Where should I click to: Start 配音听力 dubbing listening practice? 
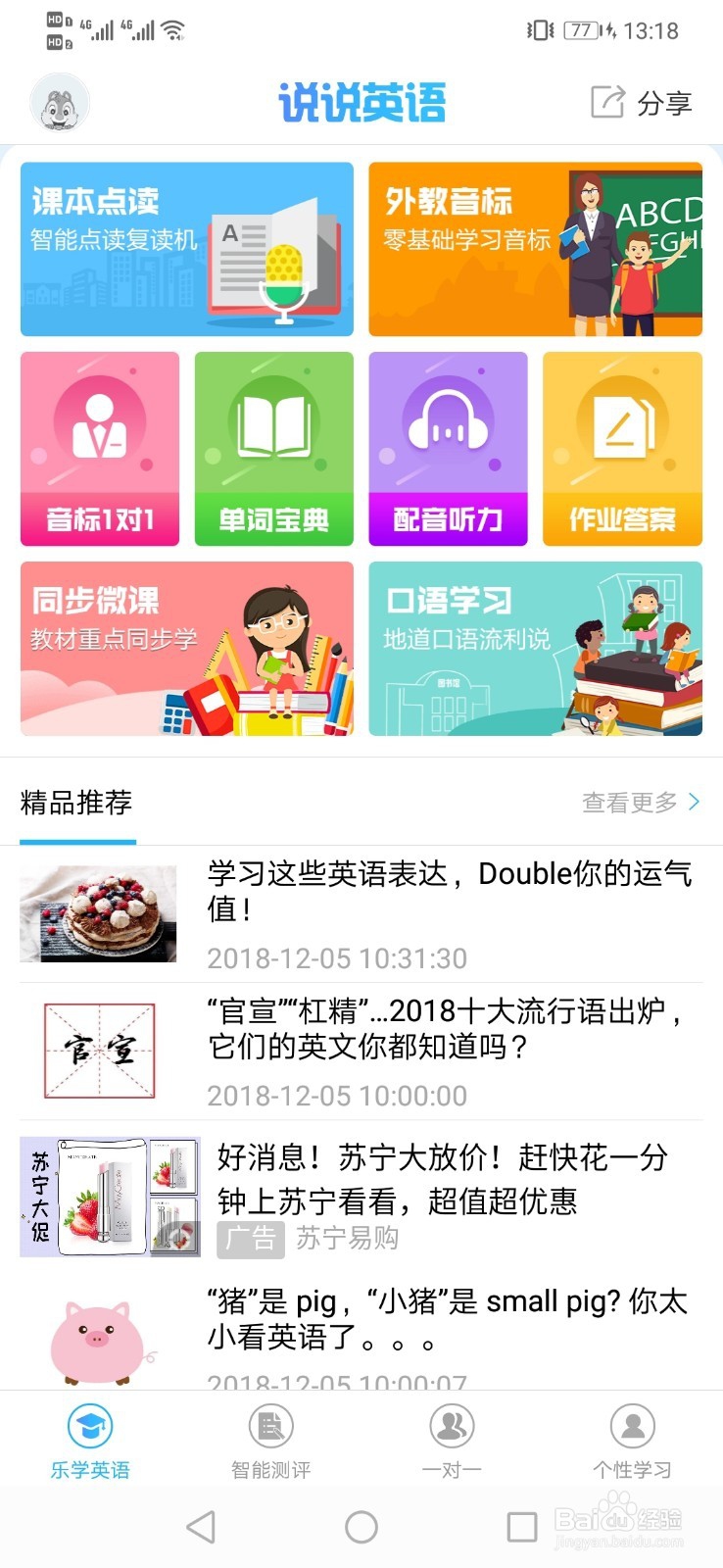coord(448,449)
